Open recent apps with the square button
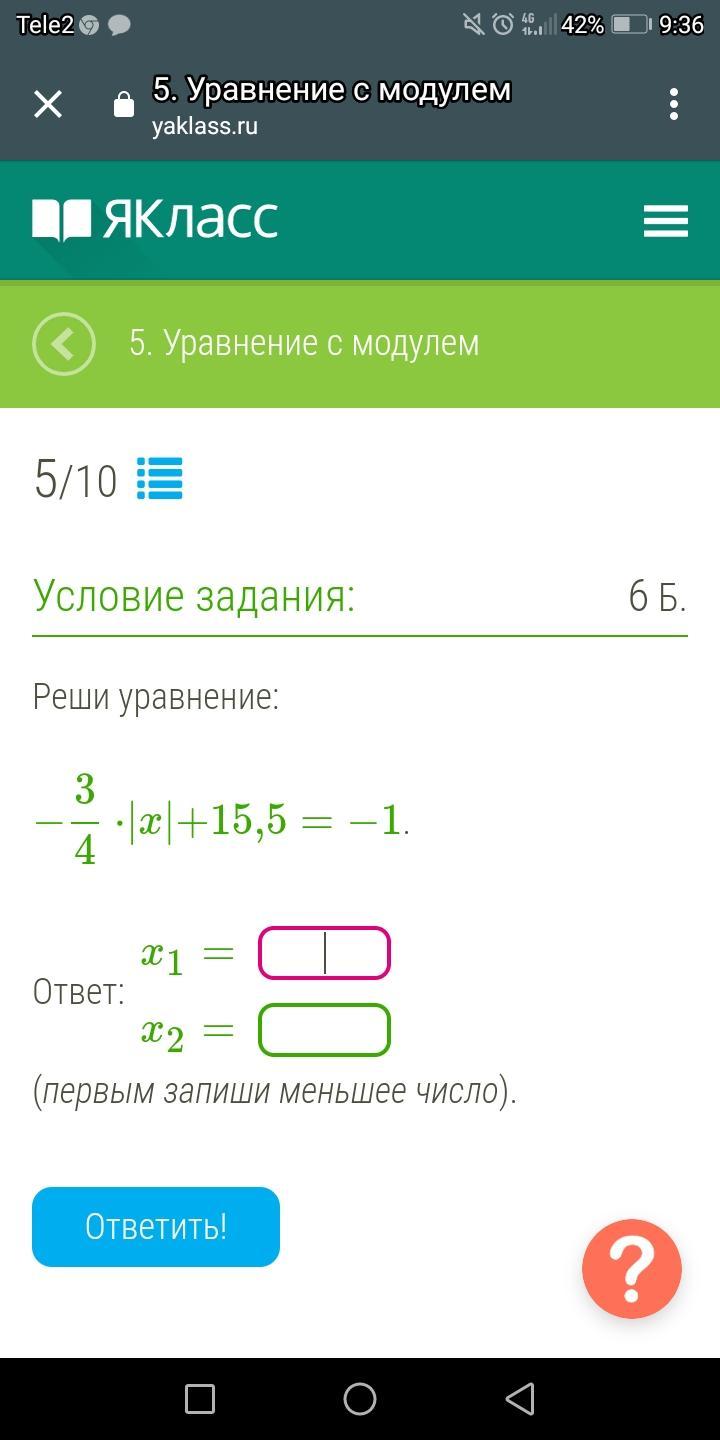The width and height of the screenshot is (720, 1440). (200, 1399)
